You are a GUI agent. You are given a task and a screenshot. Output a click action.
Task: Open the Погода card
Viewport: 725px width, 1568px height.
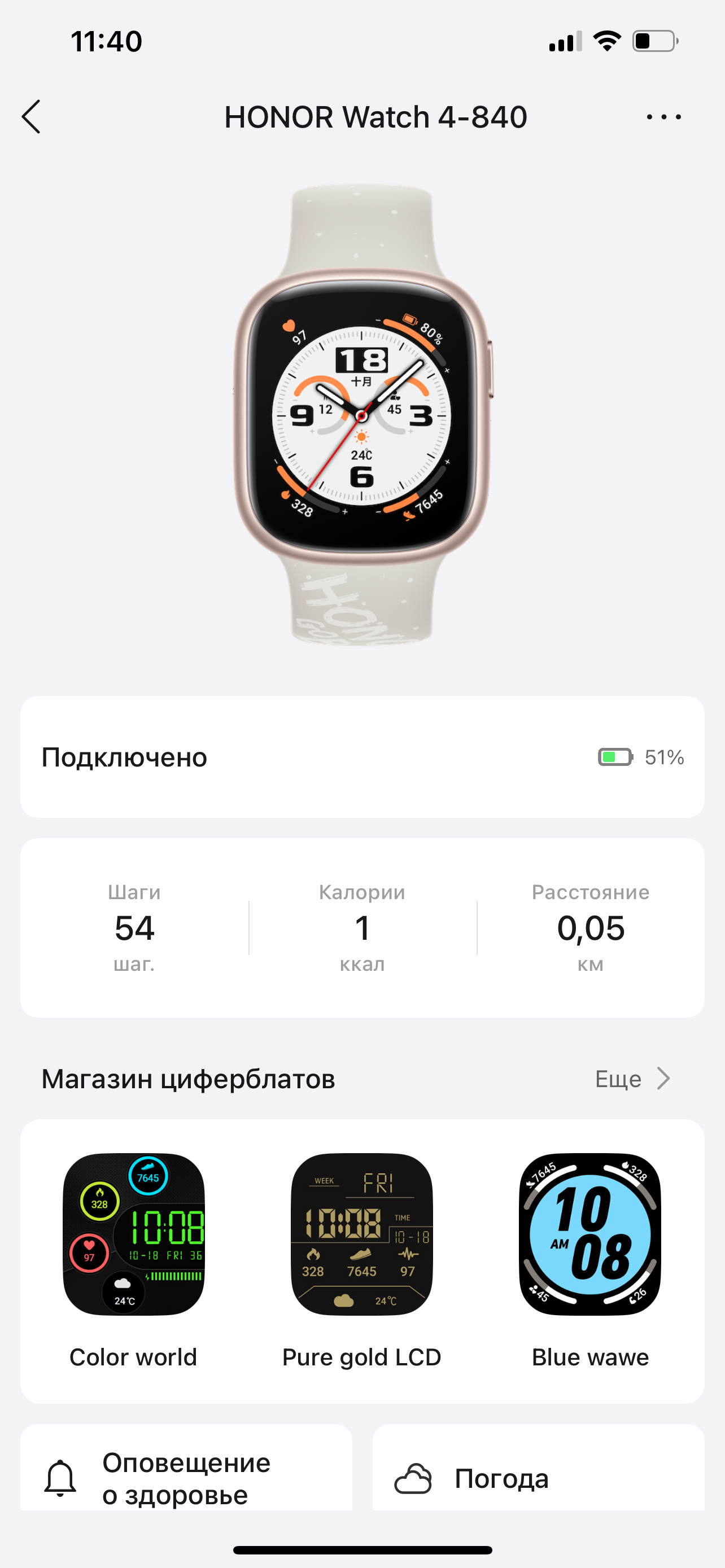click(538, 1478)
